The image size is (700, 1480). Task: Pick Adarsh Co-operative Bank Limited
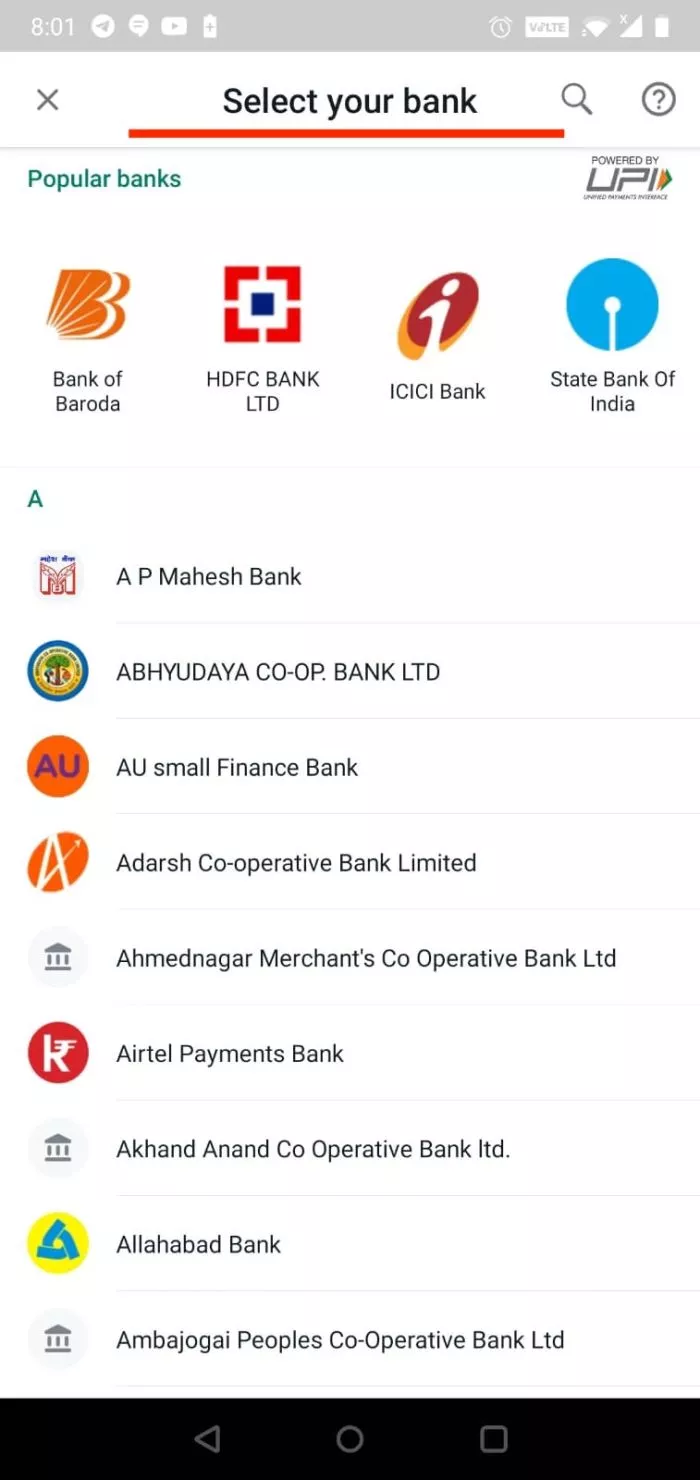coord(350,863)
